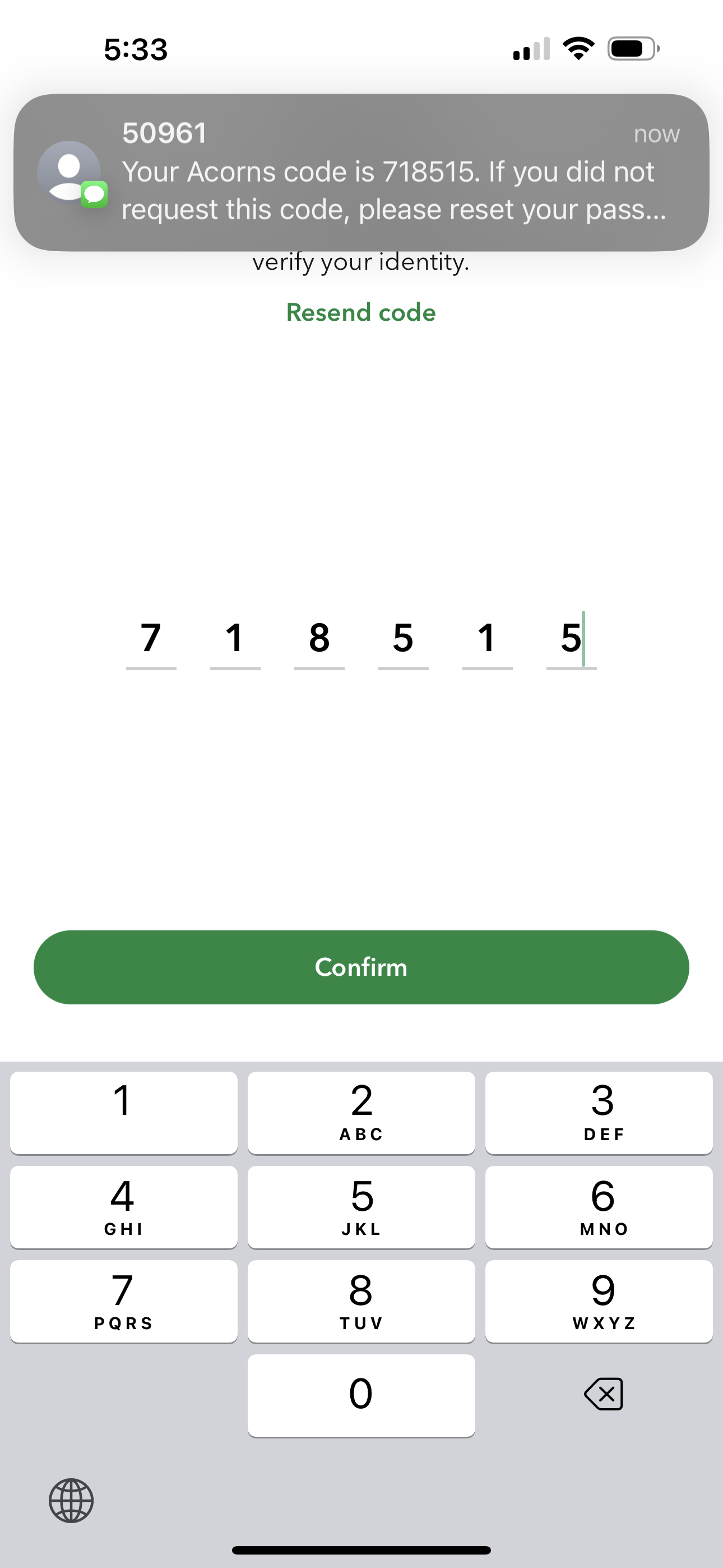Tap the backspace key on the keypad
The width and height of the screenshot is (723, 1568).
[x=603, y=1394]
